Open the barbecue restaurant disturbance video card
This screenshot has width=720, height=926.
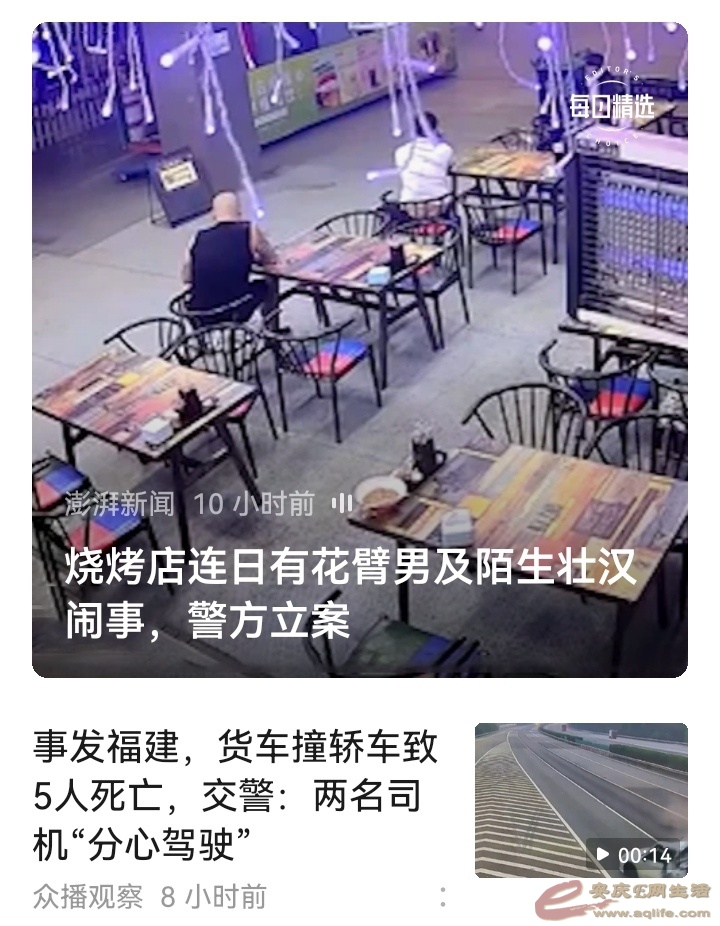point(360,350)
